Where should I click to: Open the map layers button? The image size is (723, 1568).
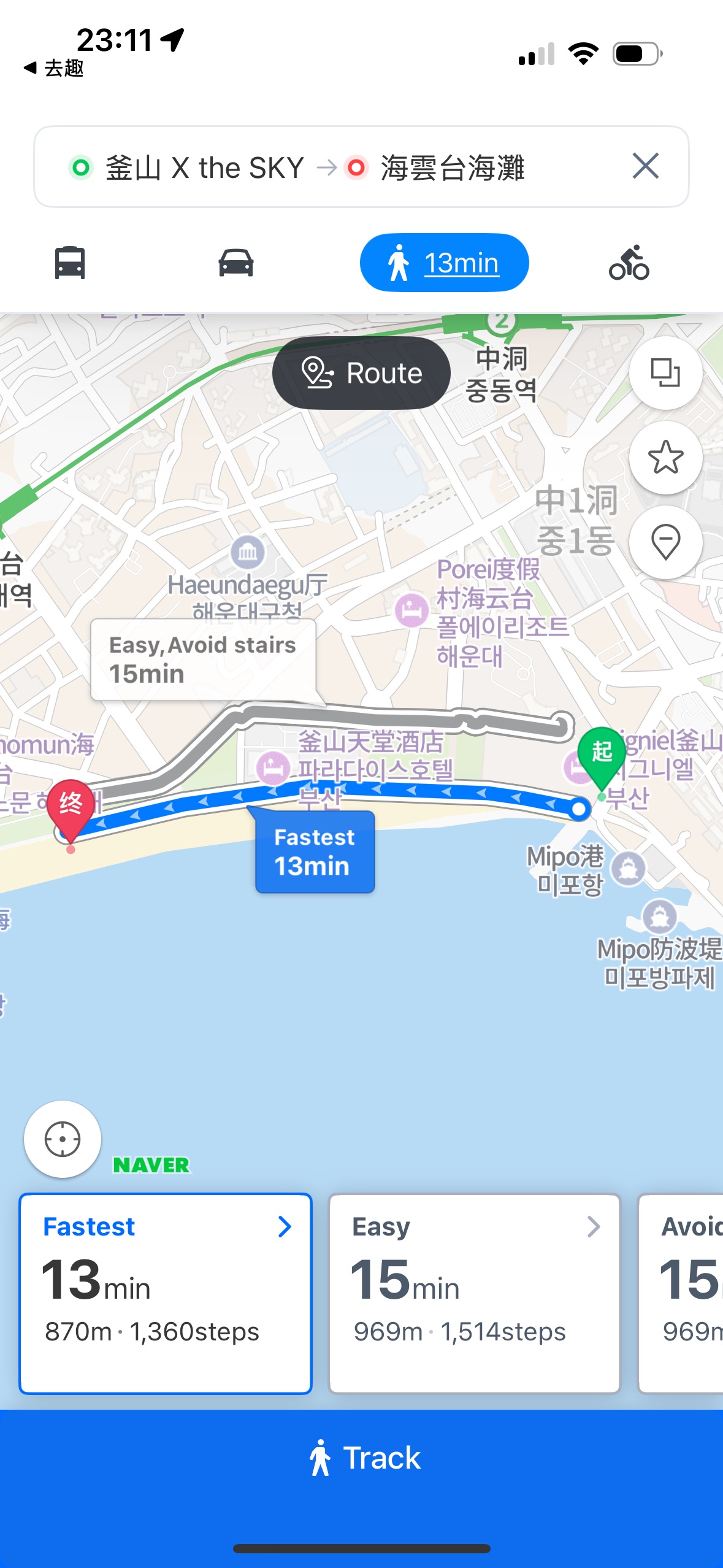pos(665,372)
